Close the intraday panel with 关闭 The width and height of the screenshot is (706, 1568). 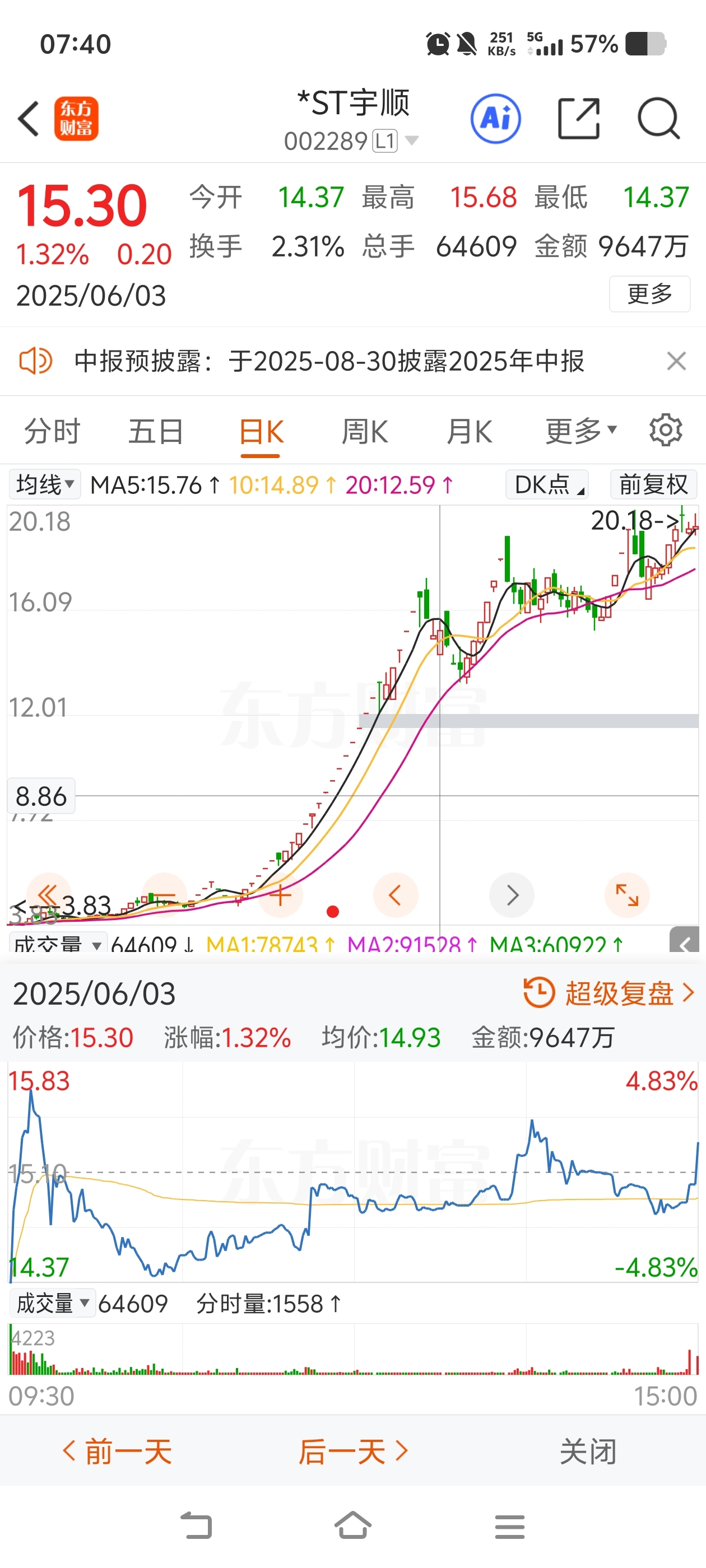(x=588, y=1452)
